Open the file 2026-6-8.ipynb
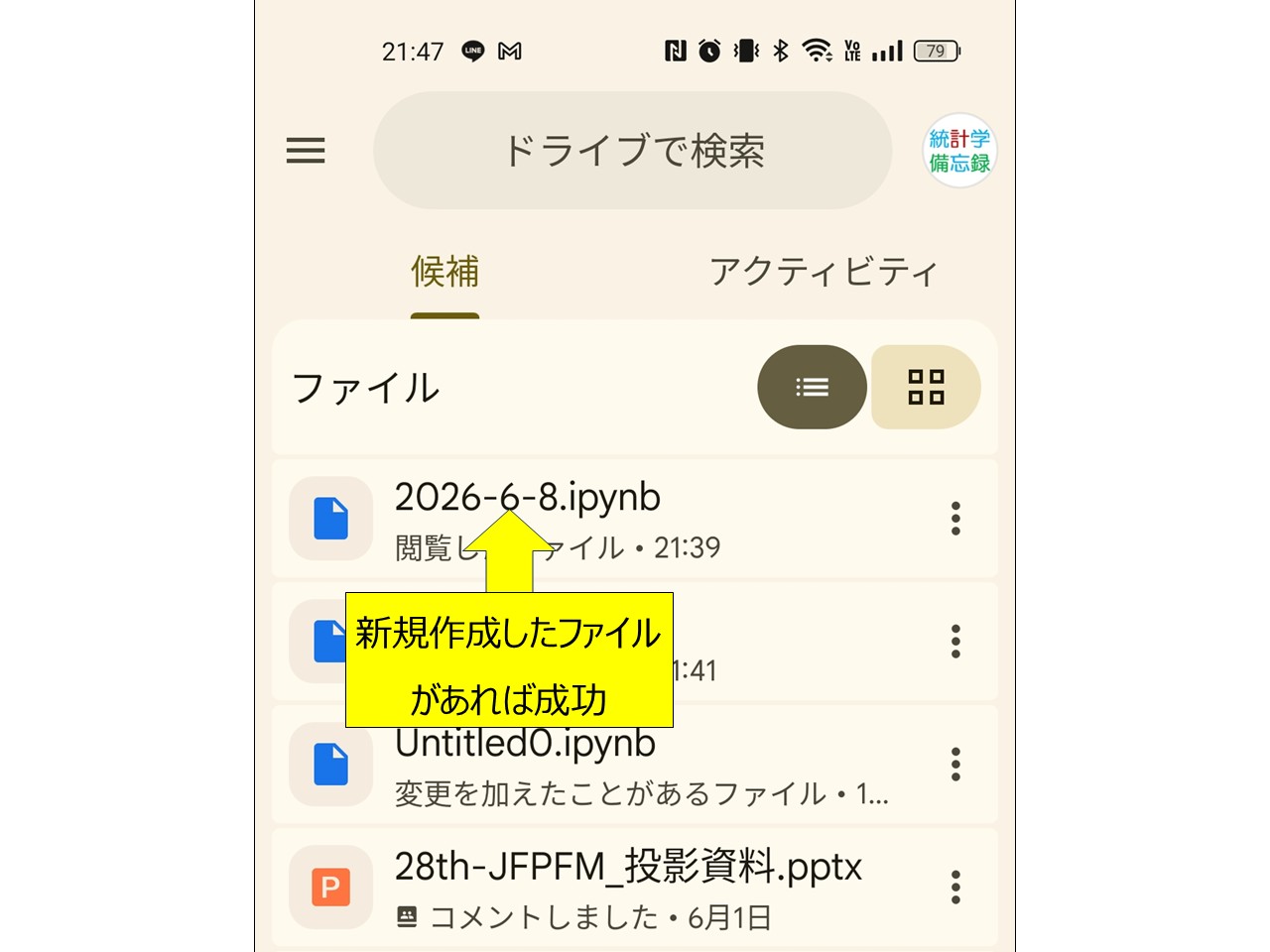 [635, 519]
